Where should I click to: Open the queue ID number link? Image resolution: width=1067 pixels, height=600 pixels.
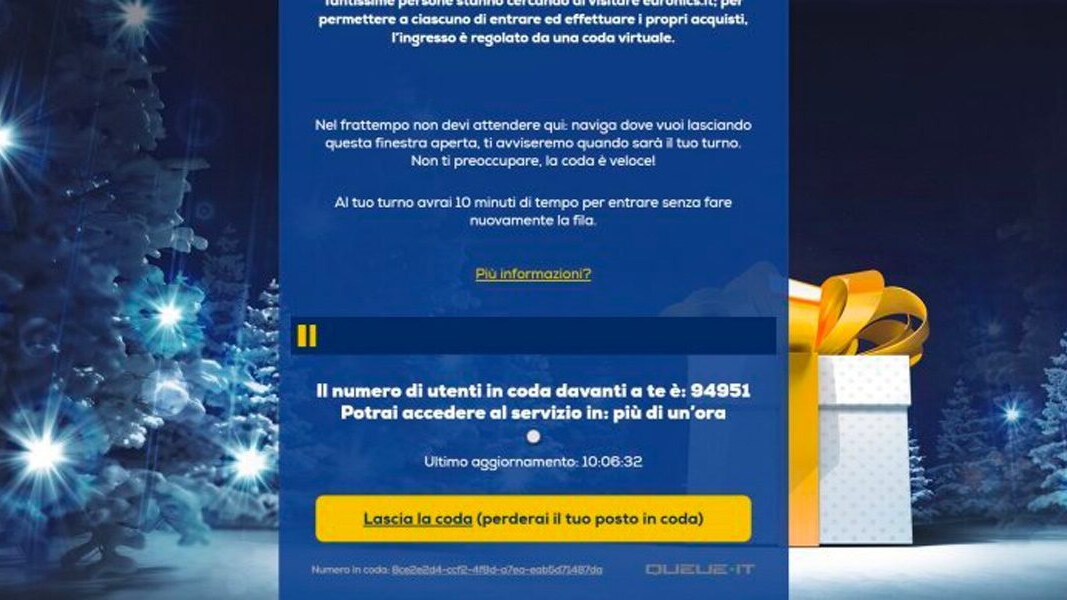coord(497,569)
